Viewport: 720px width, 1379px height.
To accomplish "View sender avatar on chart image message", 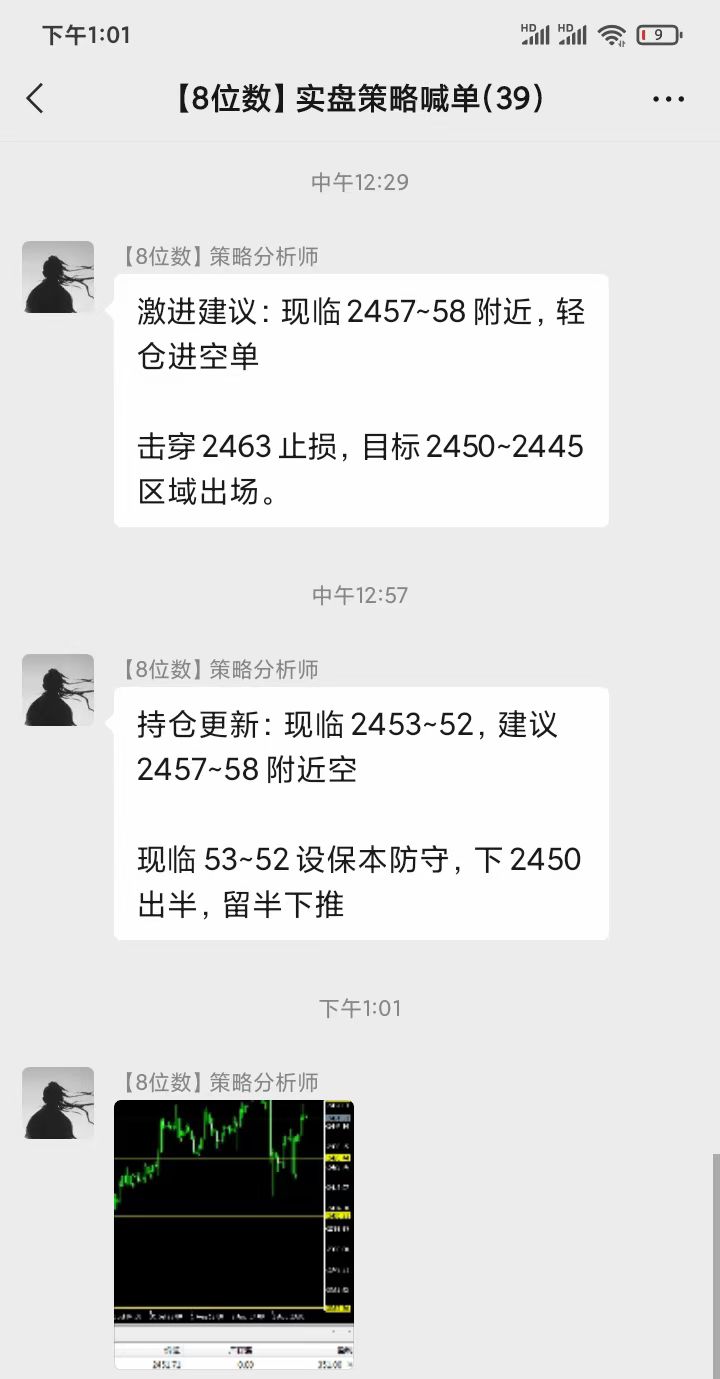I will point(58,1103).
